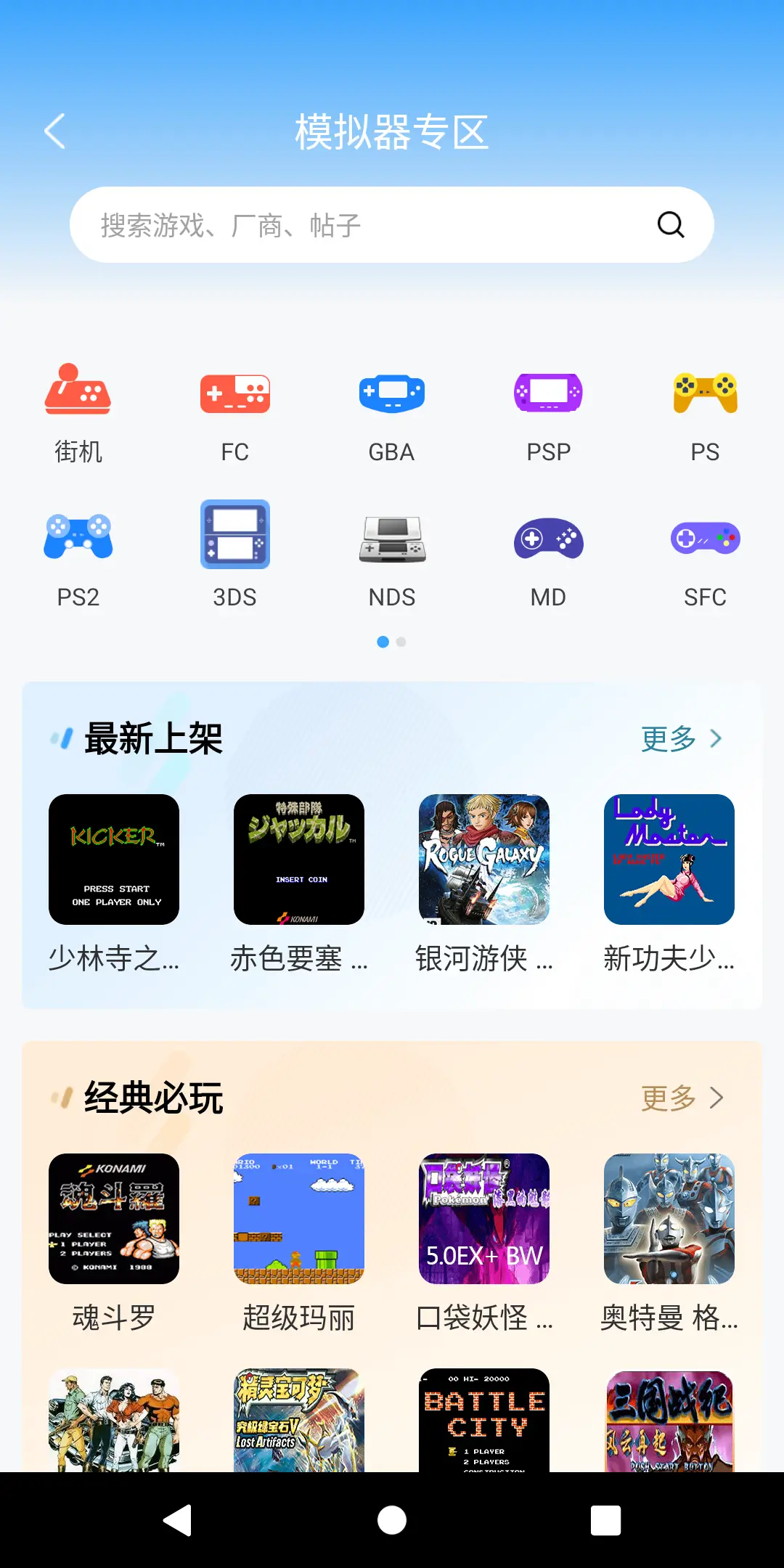Open the 口袋妖怪 game tile
The height and width of the screenshot is (1568, 784).
tap(484, 1220)
